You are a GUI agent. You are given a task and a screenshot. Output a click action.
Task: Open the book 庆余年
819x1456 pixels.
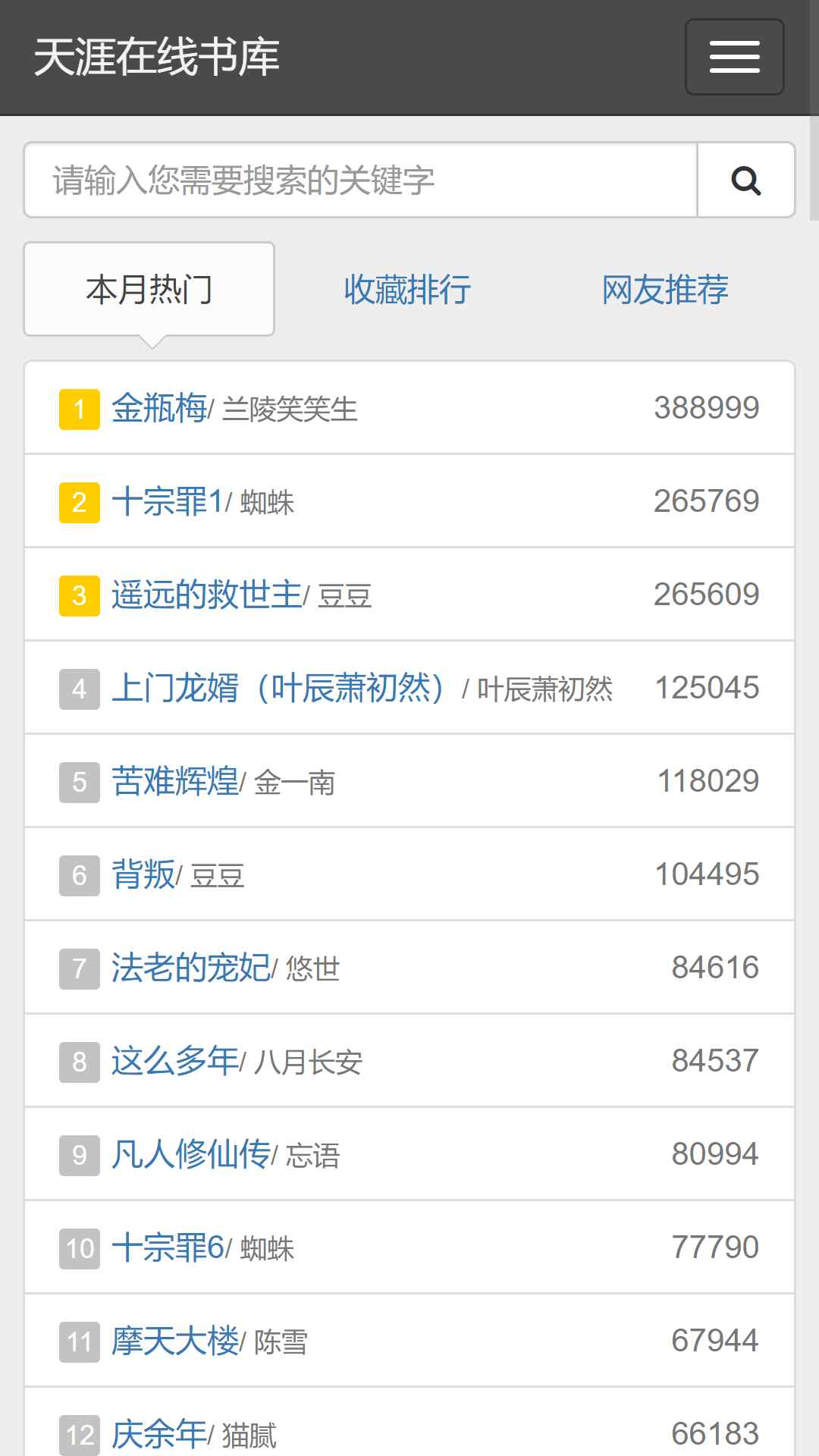[x=159, y=1434]
